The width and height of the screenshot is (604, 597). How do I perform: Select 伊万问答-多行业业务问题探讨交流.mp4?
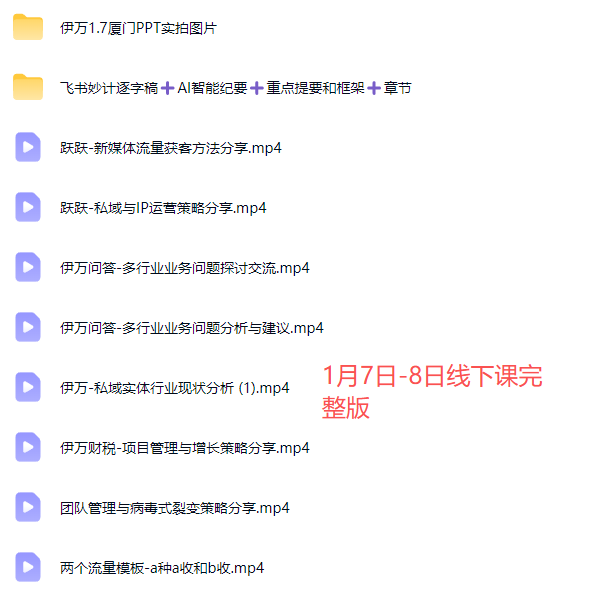point(184,268)
